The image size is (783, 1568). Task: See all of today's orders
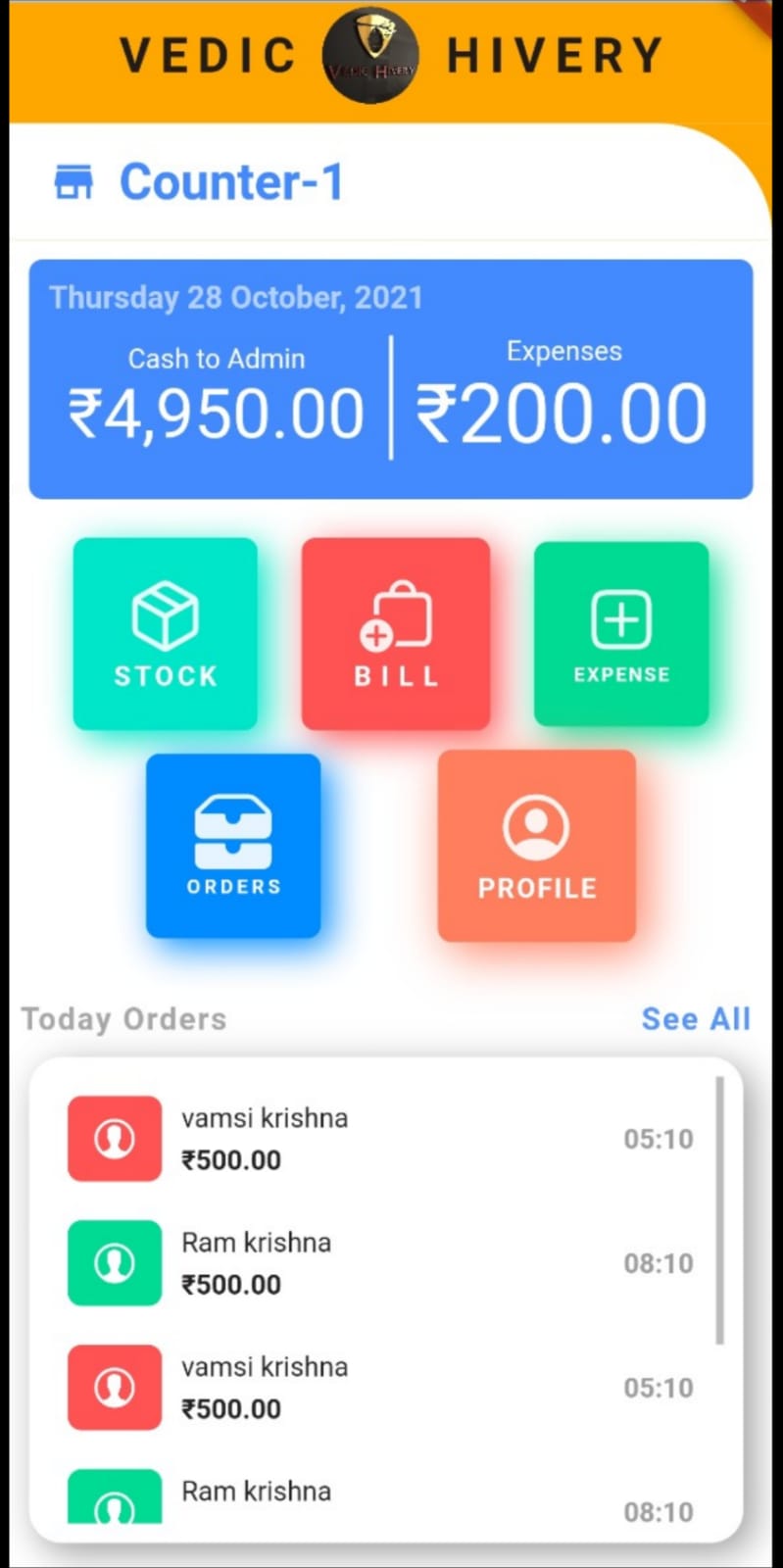tap(696, 1019)
